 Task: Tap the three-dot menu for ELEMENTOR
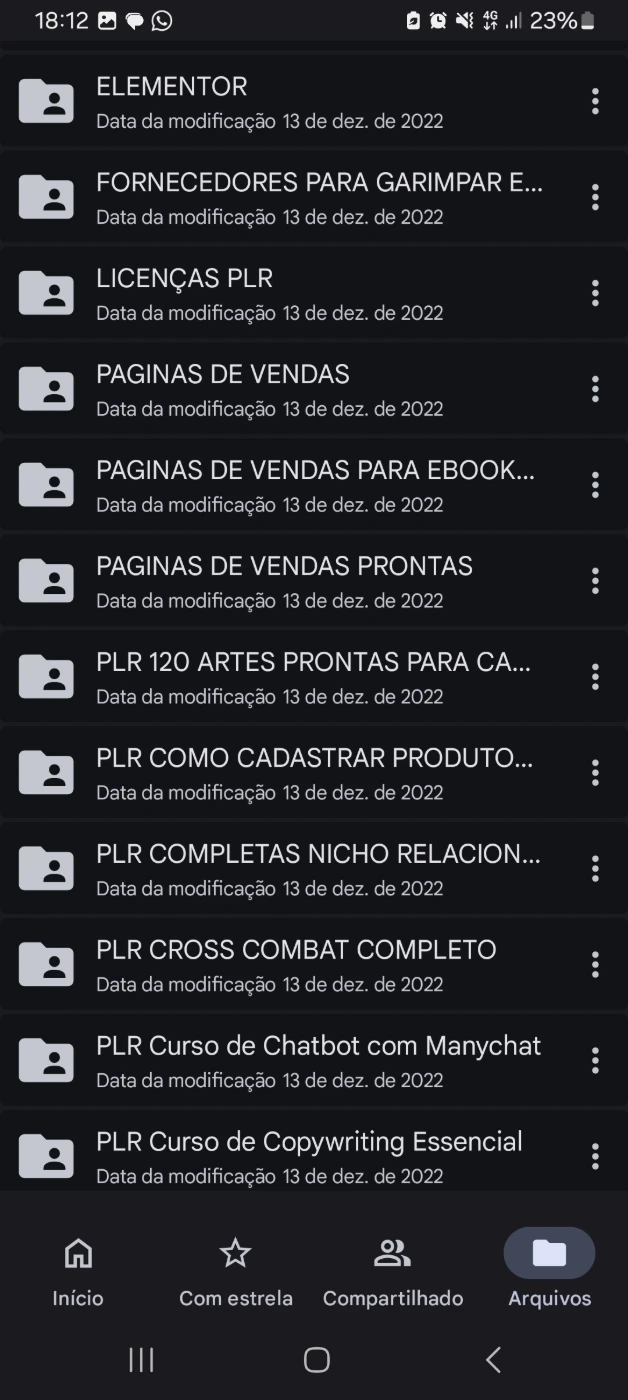coord(595,101)
